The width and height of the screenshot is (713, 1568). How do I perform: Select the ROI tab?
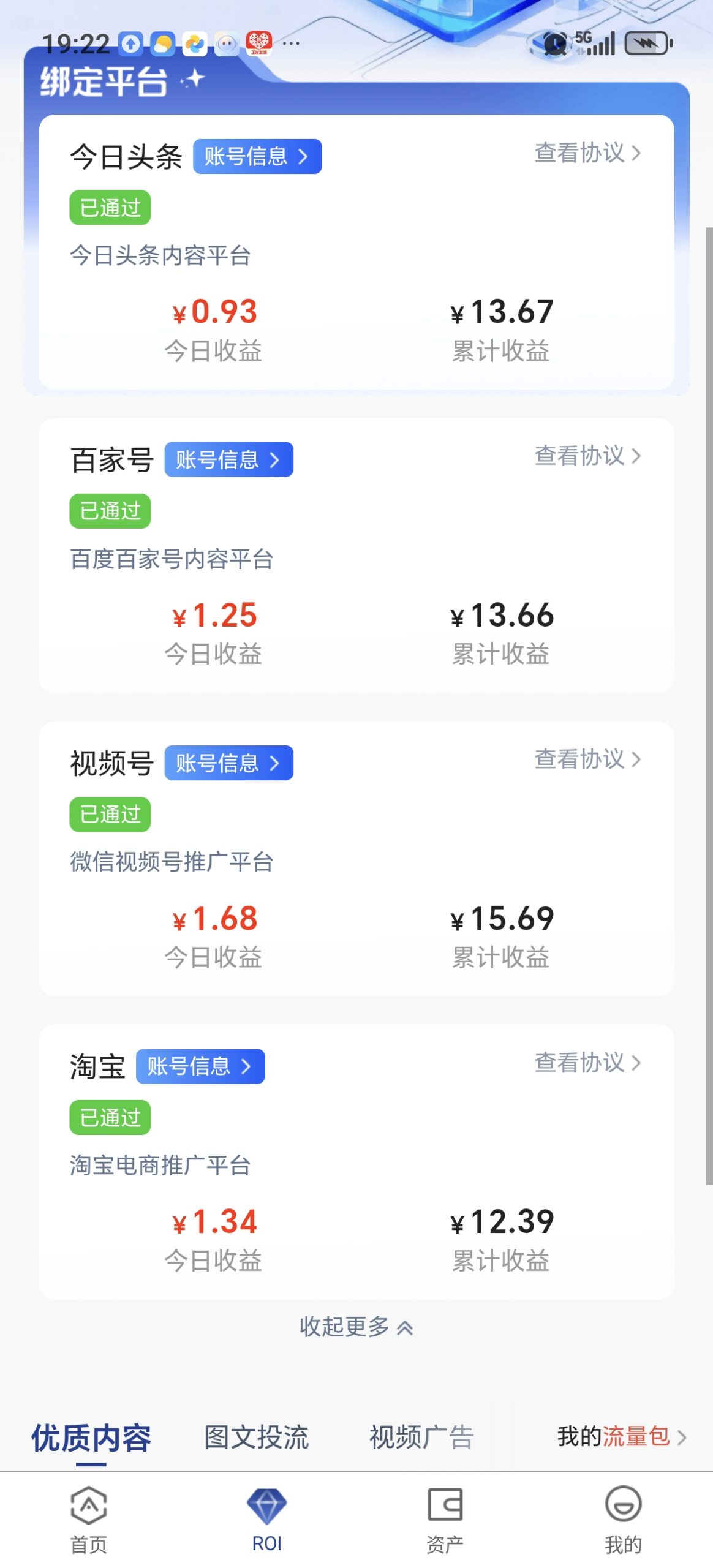266,1519
